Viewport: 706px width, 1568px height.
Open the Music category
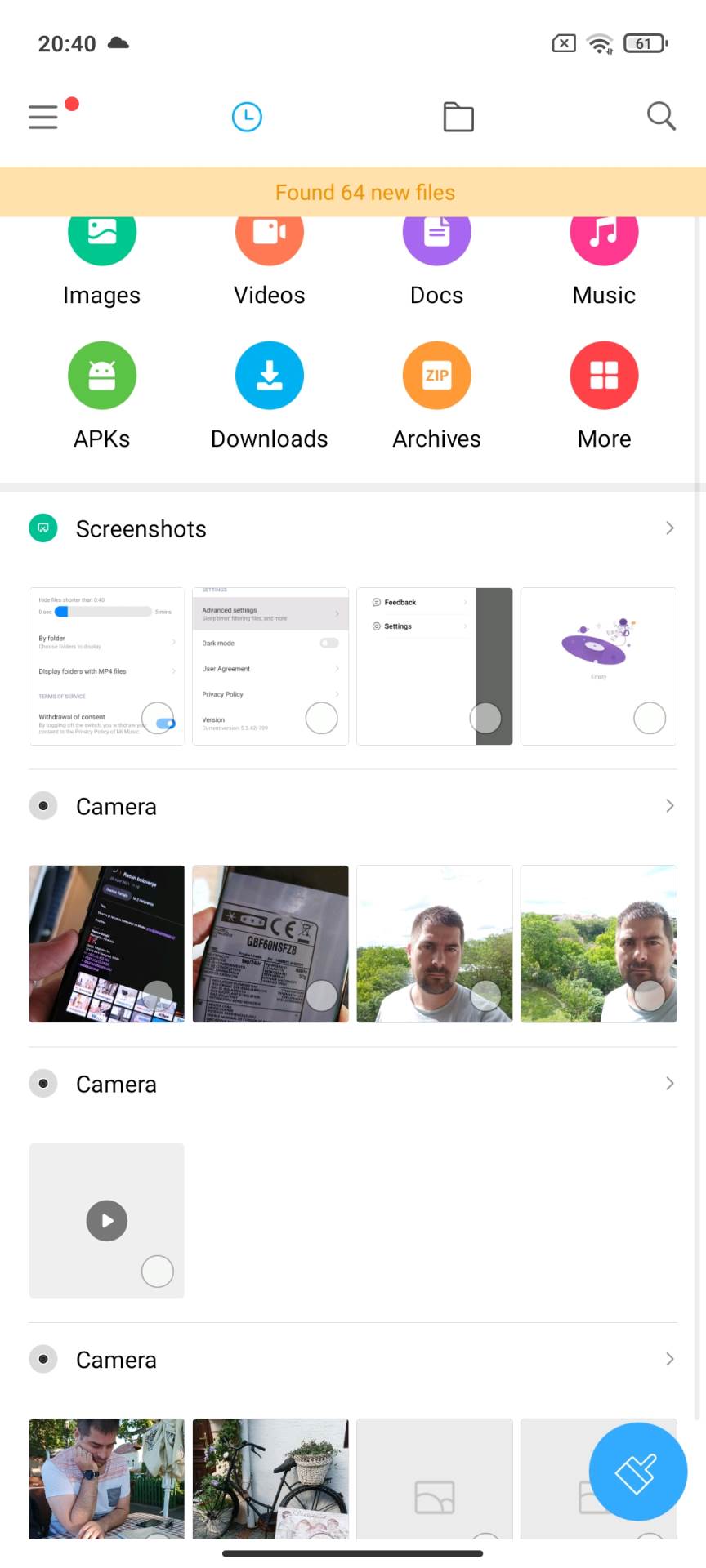pos(604,253)
